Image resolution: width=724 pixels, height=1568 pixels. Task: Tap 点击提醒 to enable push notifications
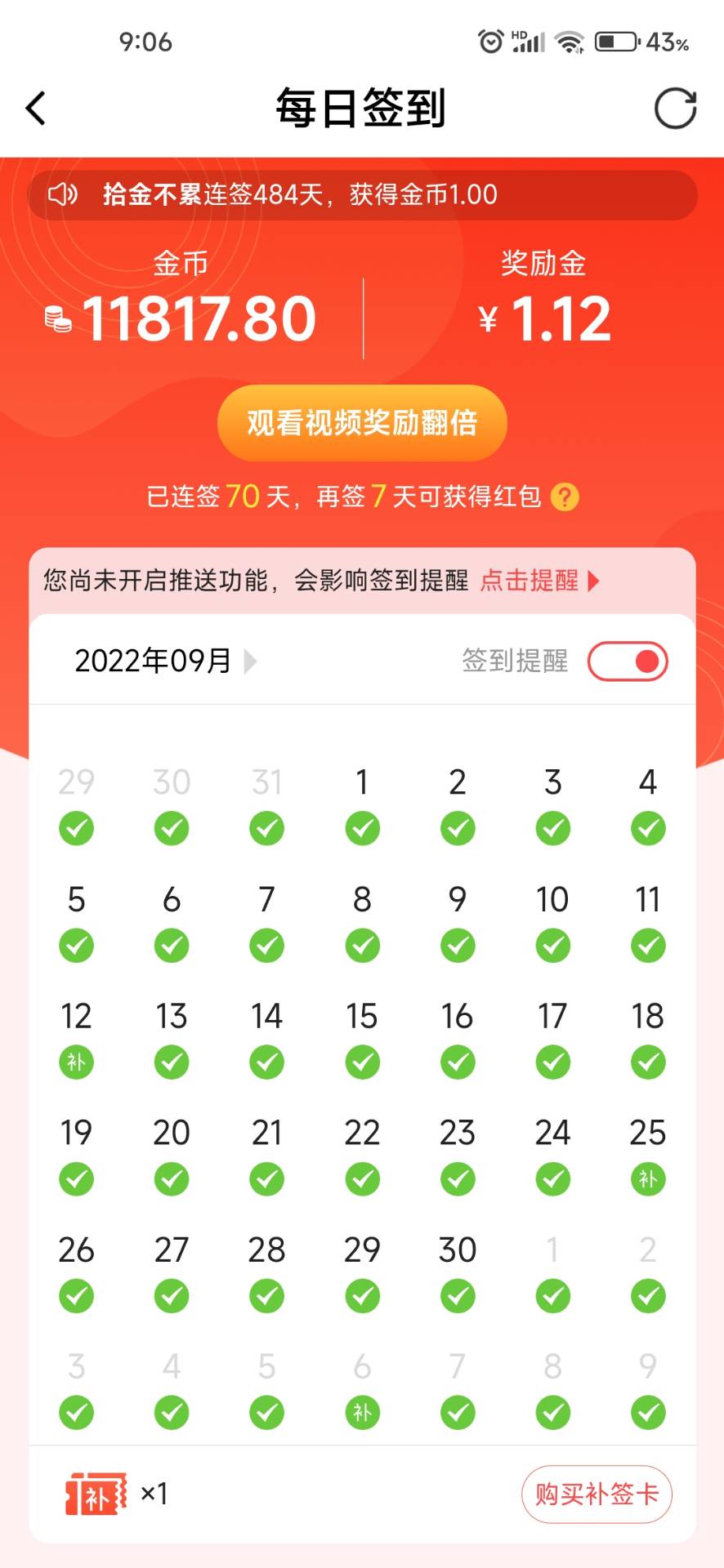point(539,581)
